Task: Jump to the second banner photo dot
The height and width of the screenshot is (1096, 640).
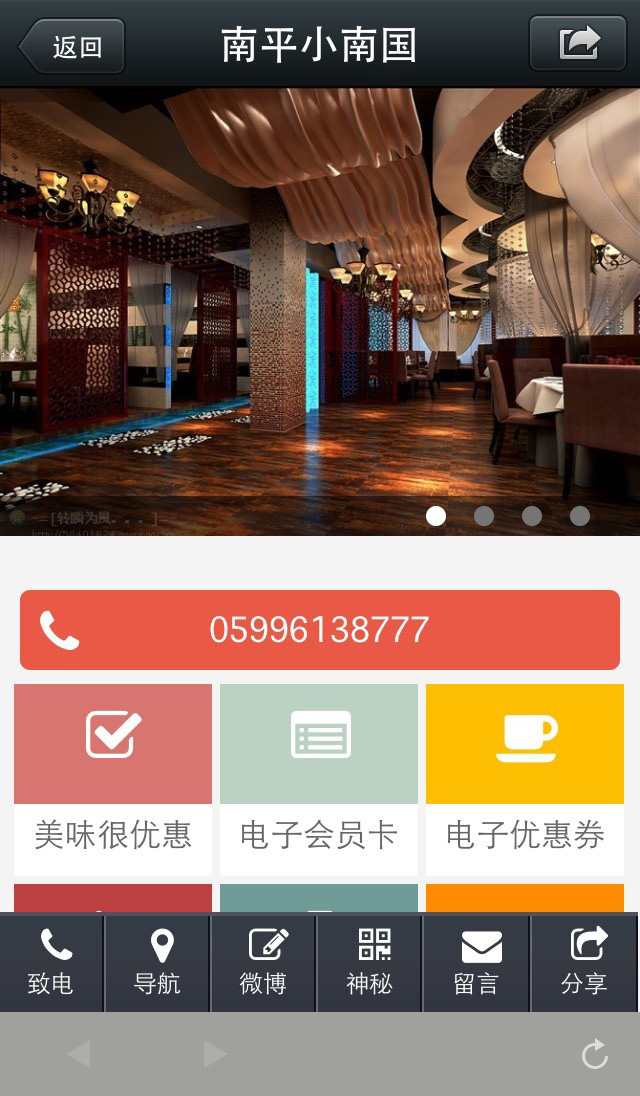Action: click(x=484, y=516)
